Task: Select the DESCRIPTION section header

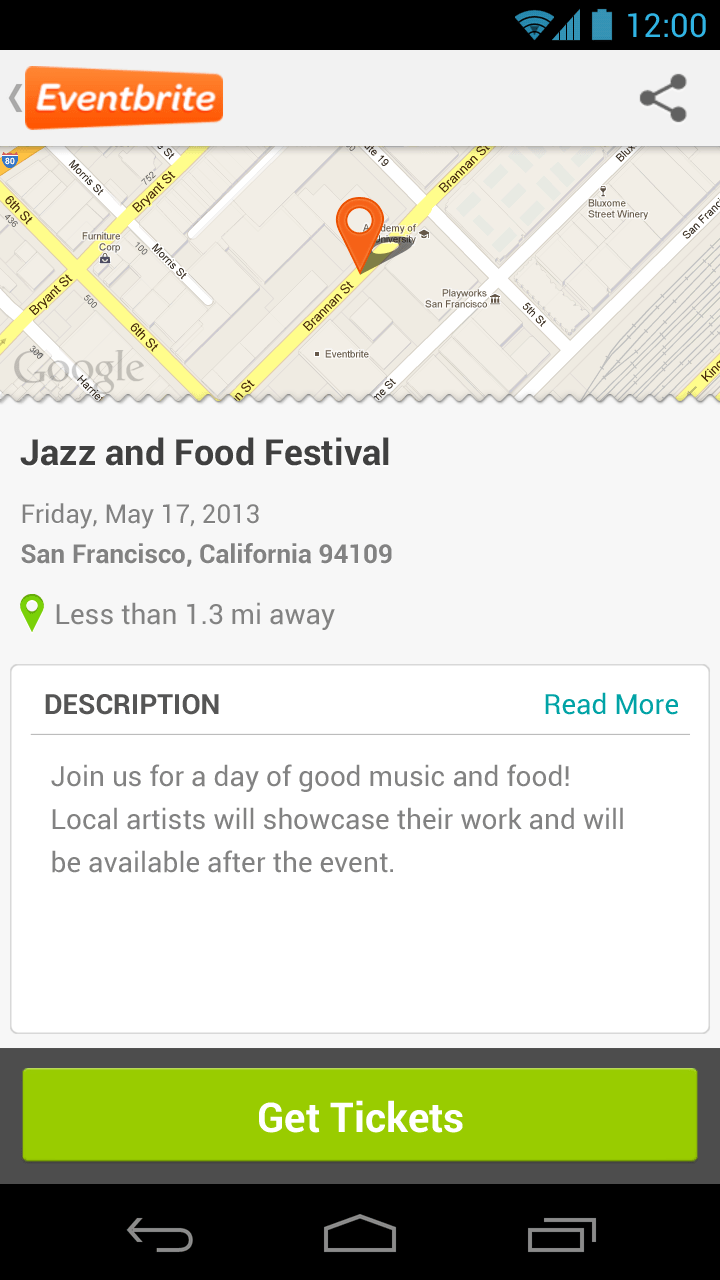Action: pyautogui.click(x=131, y=704)
